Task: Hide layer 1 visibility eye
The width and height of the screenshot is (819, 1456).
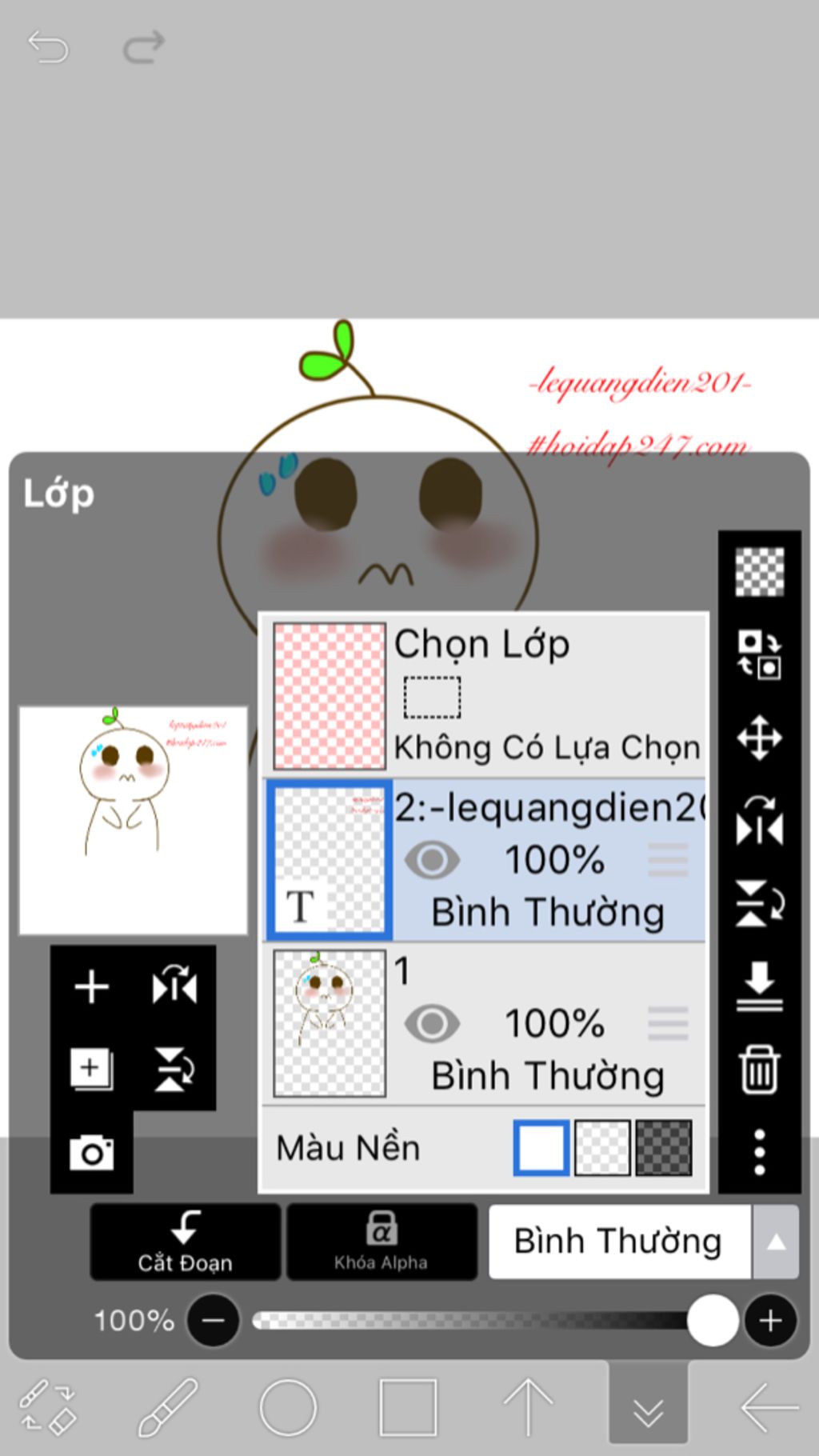Action: [432, 1023]
